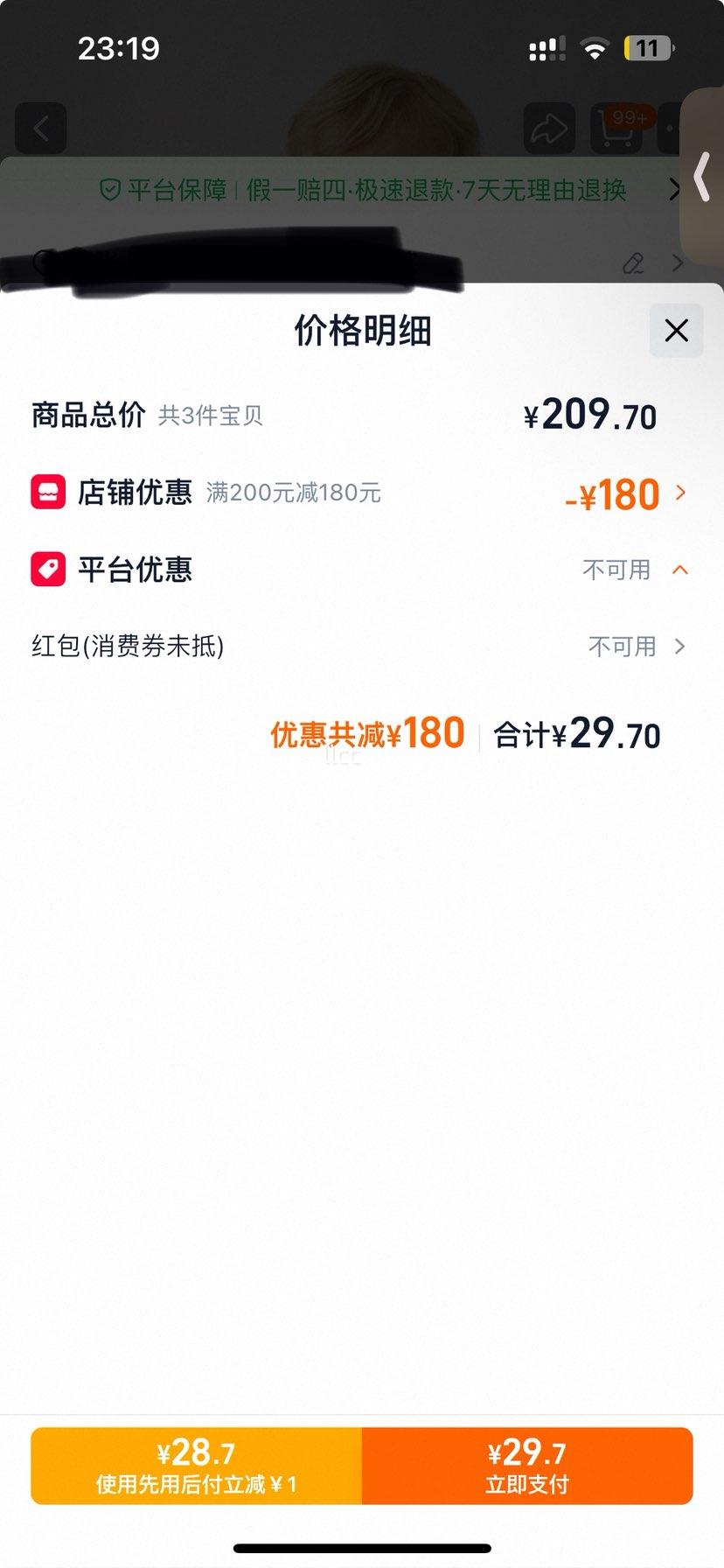
Task: Close the 价格明细 panel
Action: point(675,331)
